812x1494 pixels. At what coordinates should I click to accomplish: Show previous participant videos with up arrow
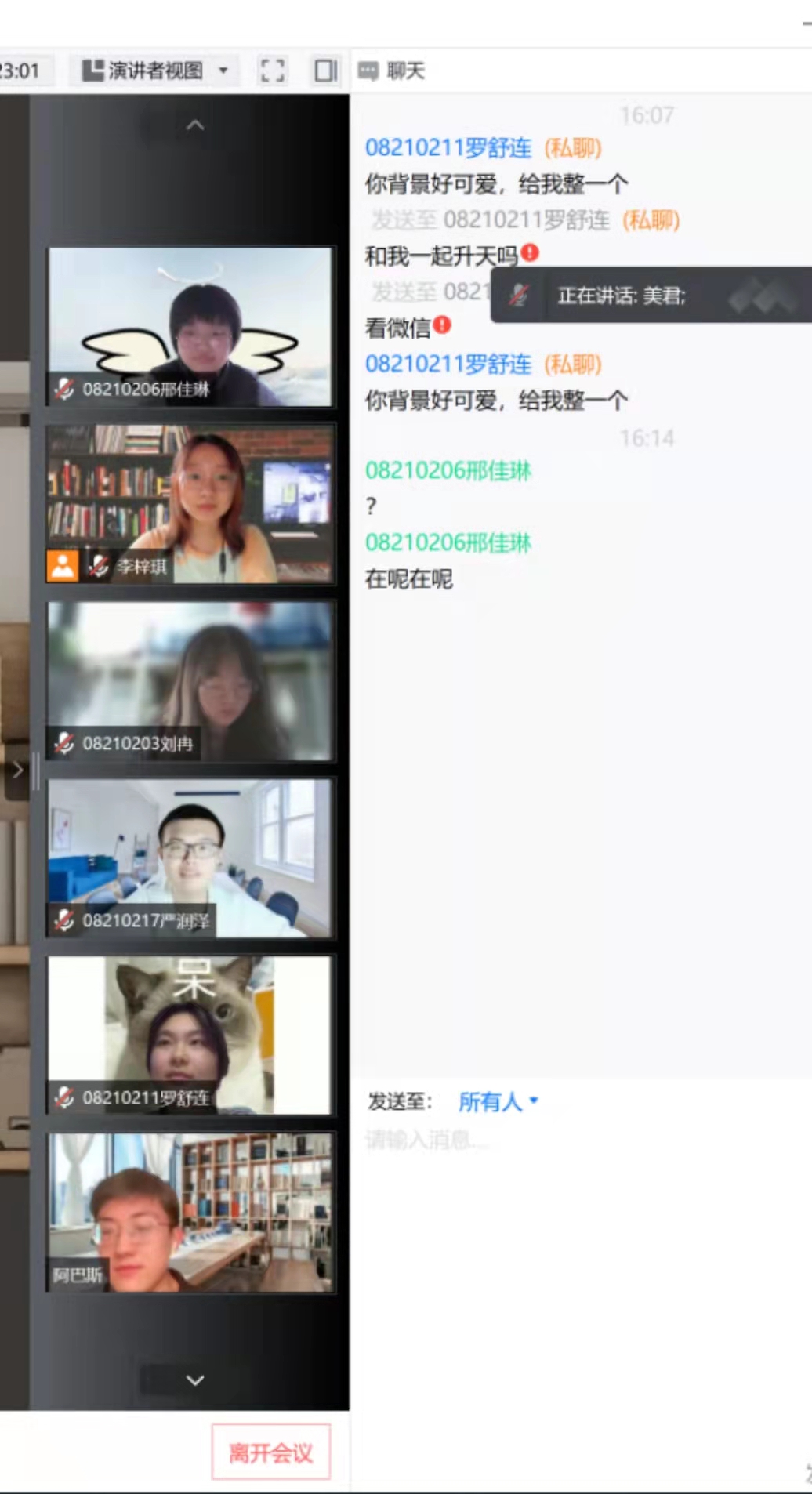pos(195,125)
